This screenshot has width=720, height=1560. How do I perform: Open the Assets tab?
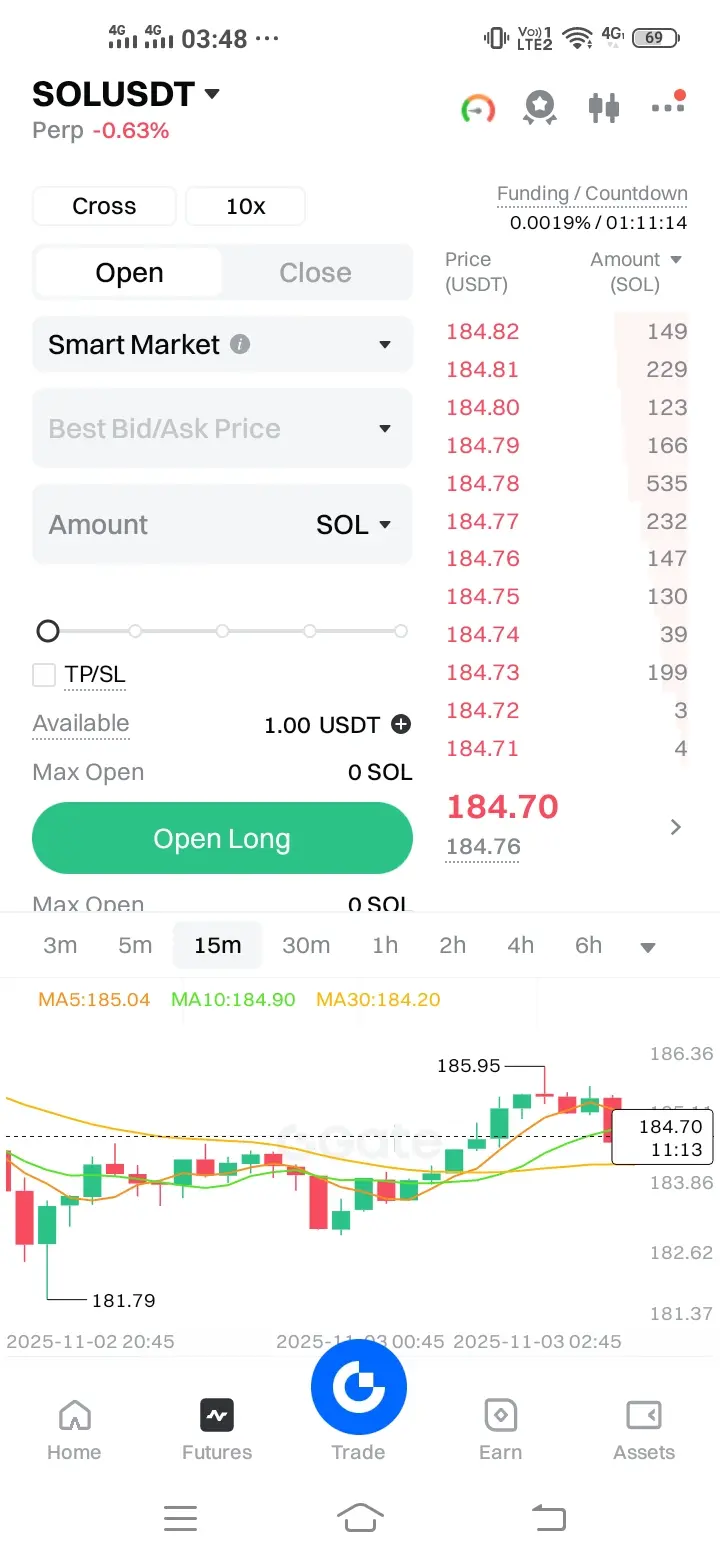pyautogui.click(x=644, y=1431)
